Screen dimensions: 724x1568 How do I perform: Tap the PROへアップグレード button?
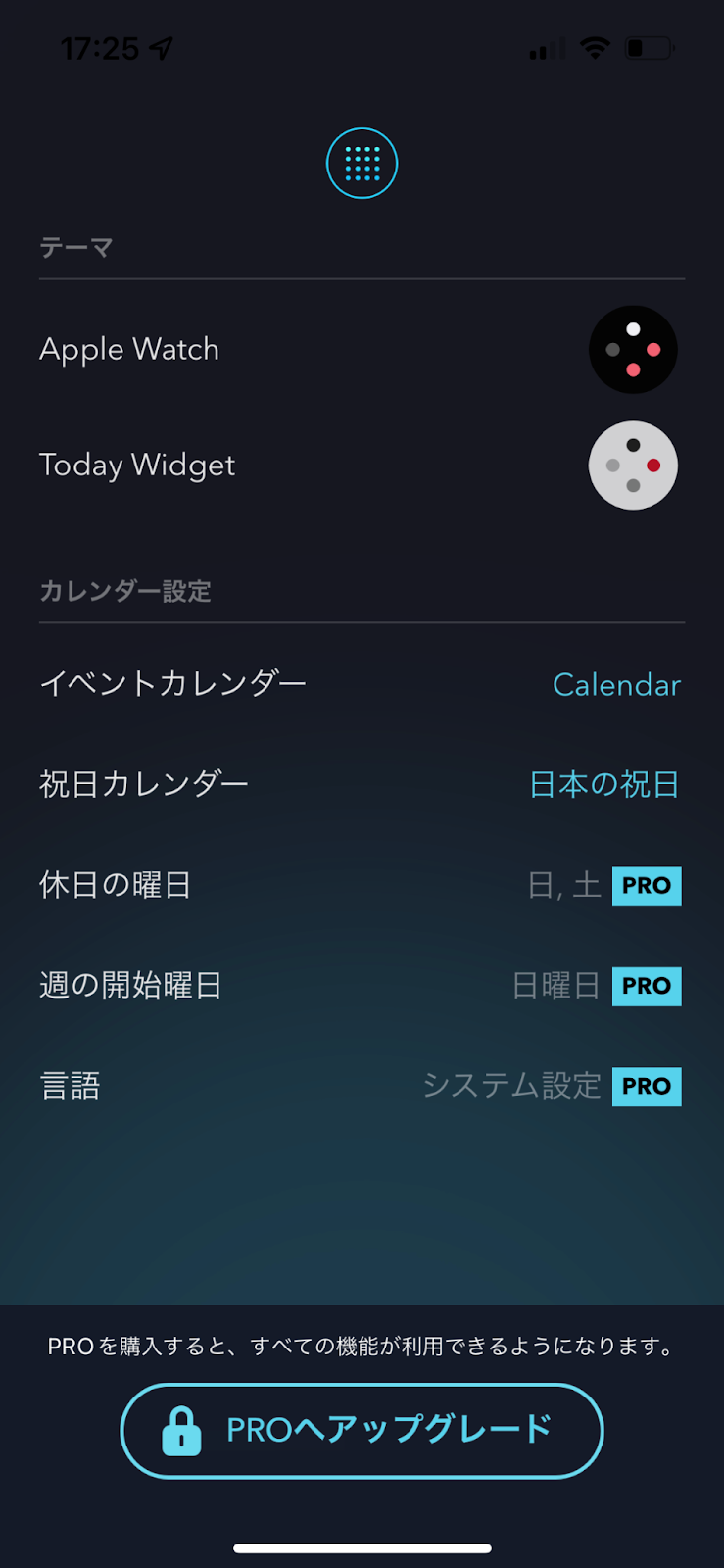(x=362, y=1431)
